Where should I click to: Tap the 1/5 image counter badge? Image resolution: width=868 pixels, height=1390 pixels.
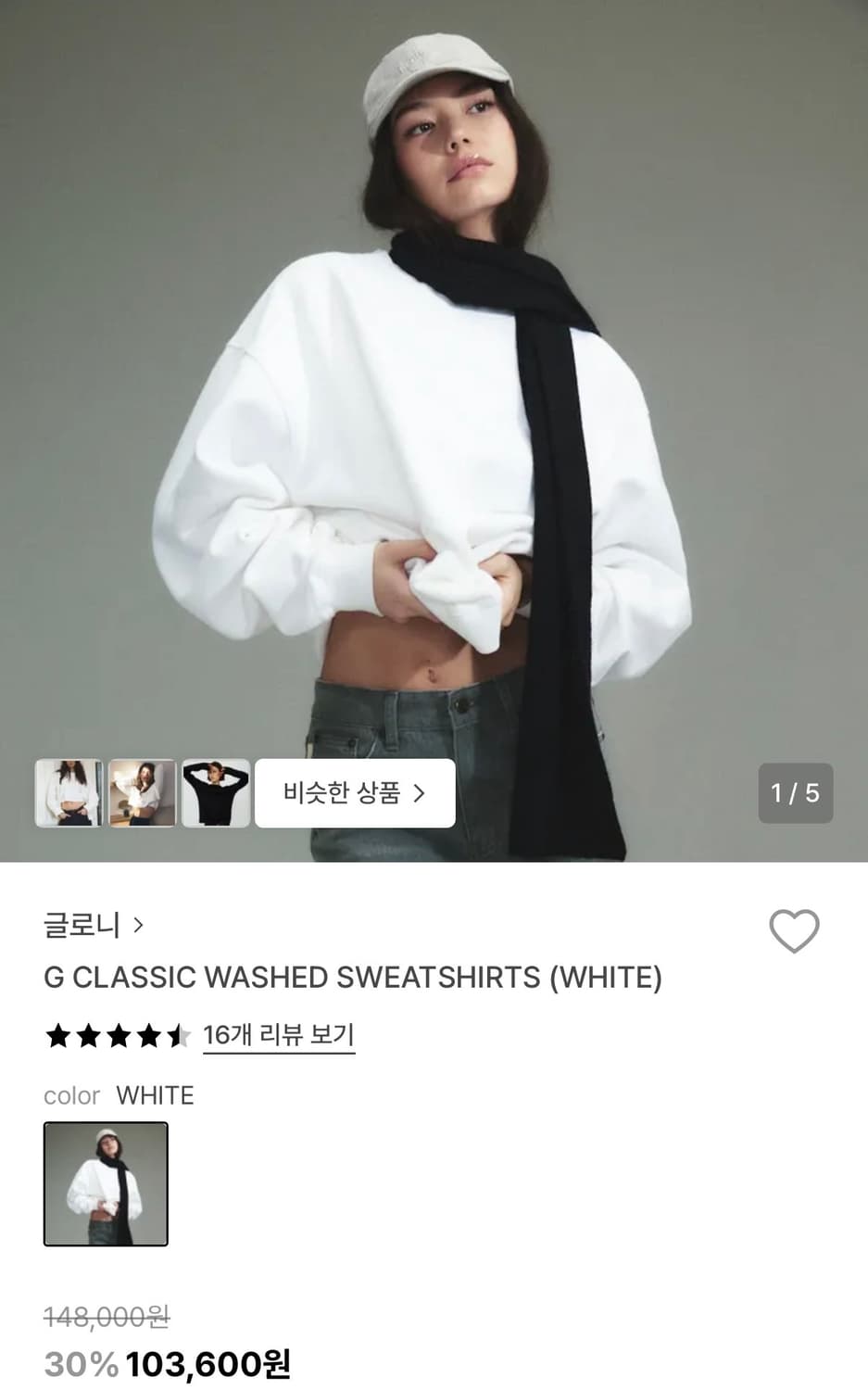coord(796,793)
